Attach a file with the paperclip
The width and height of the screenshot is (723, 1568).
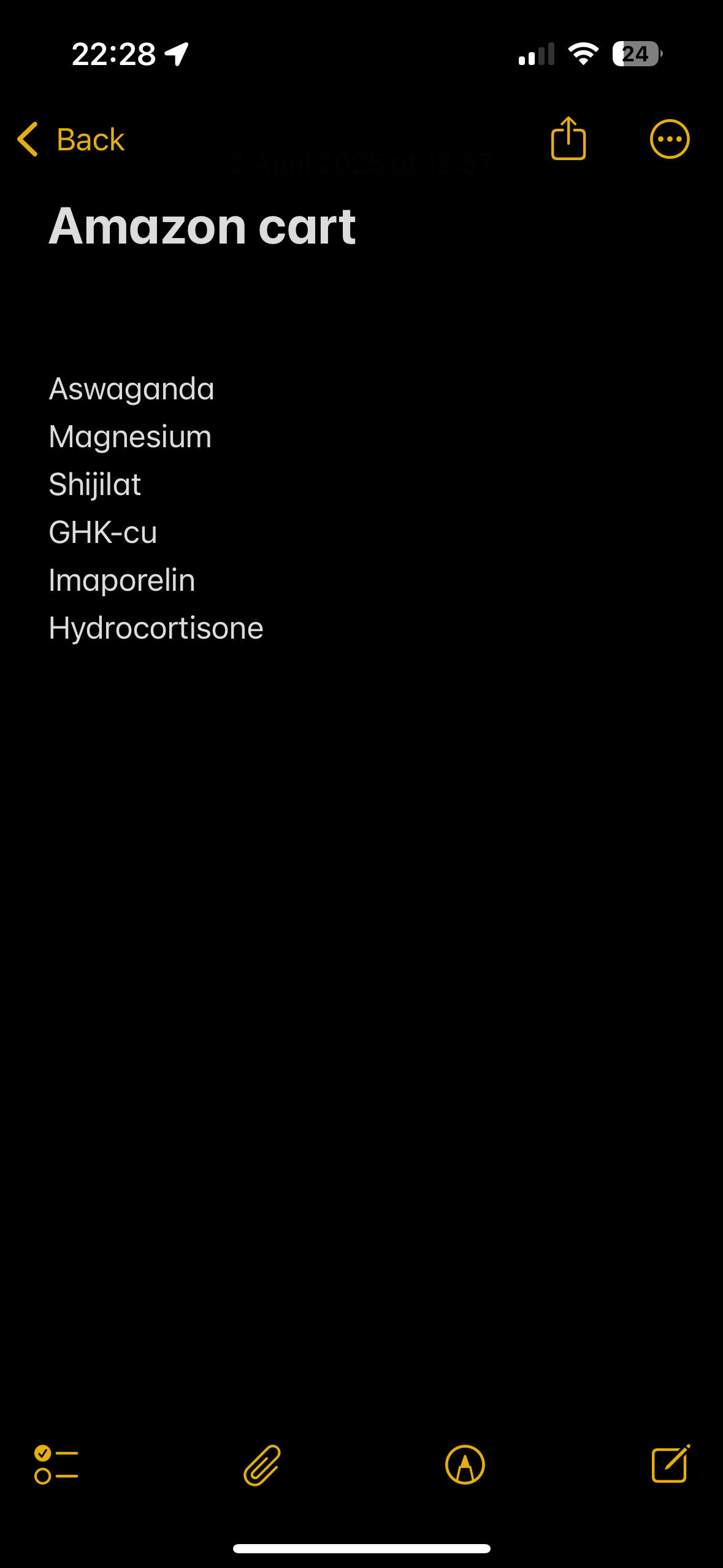click(x=262, y=1465)
